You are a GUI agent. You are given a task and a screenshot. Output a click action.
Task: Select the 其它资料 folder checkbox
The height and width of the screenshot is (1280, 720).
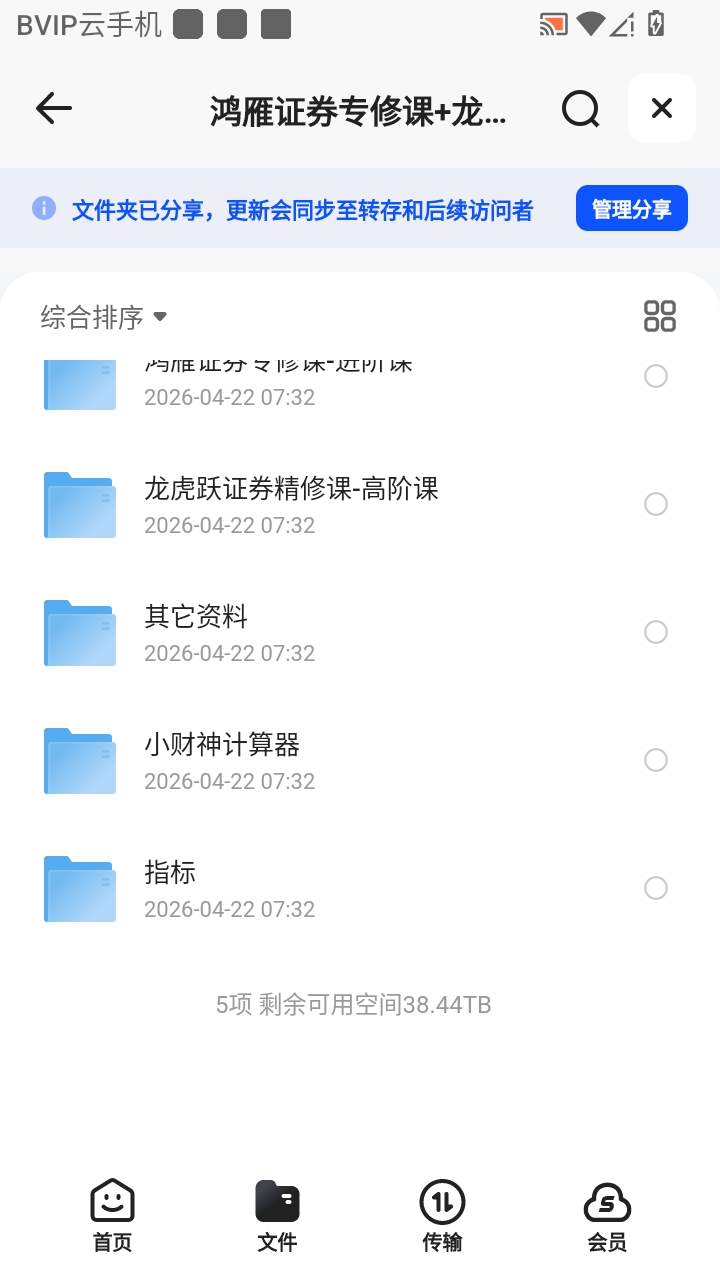click(656, 632)
